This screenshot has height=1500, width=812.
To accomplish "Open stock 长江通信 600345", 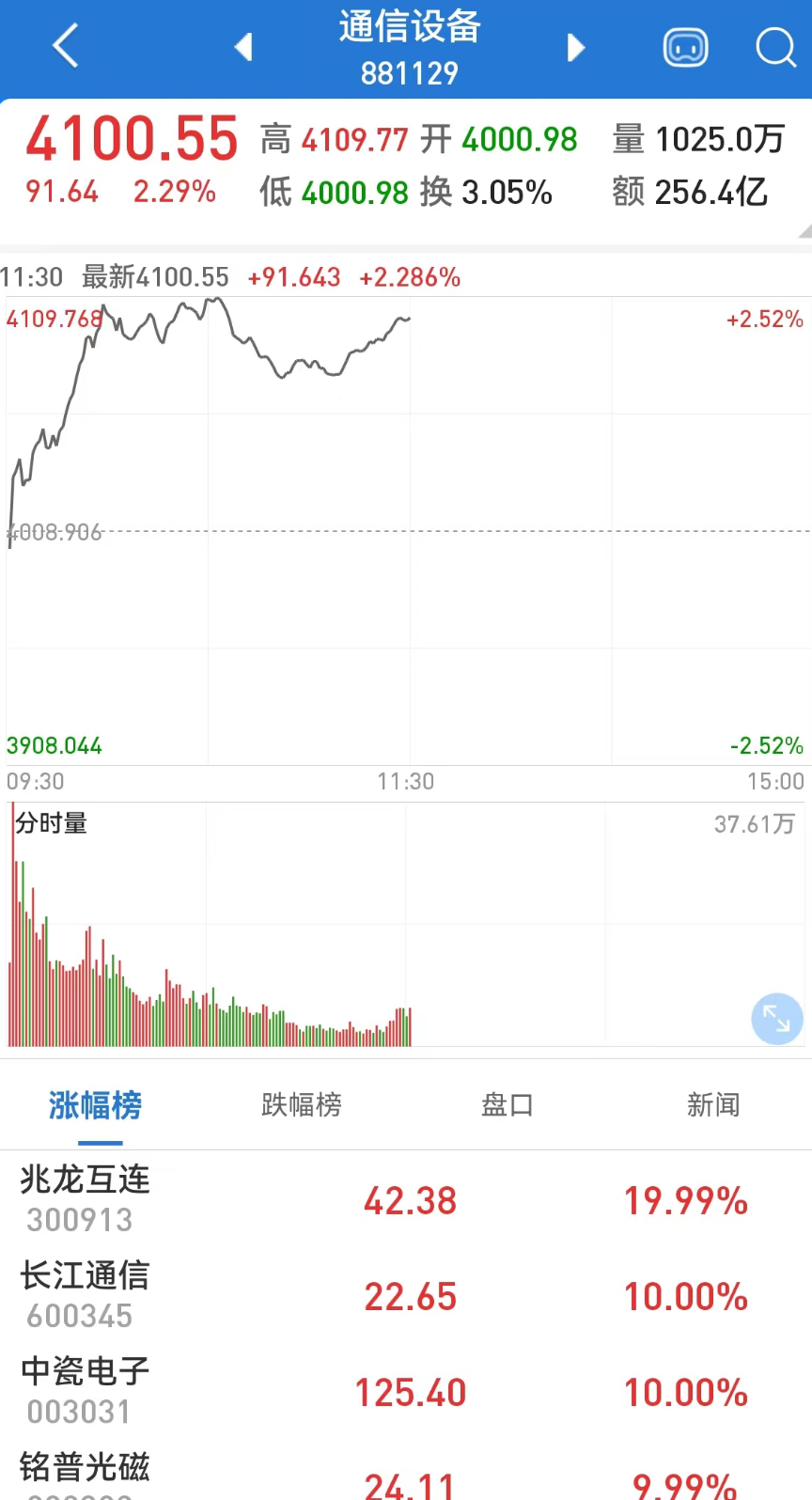I will (x=406, y=1296).
